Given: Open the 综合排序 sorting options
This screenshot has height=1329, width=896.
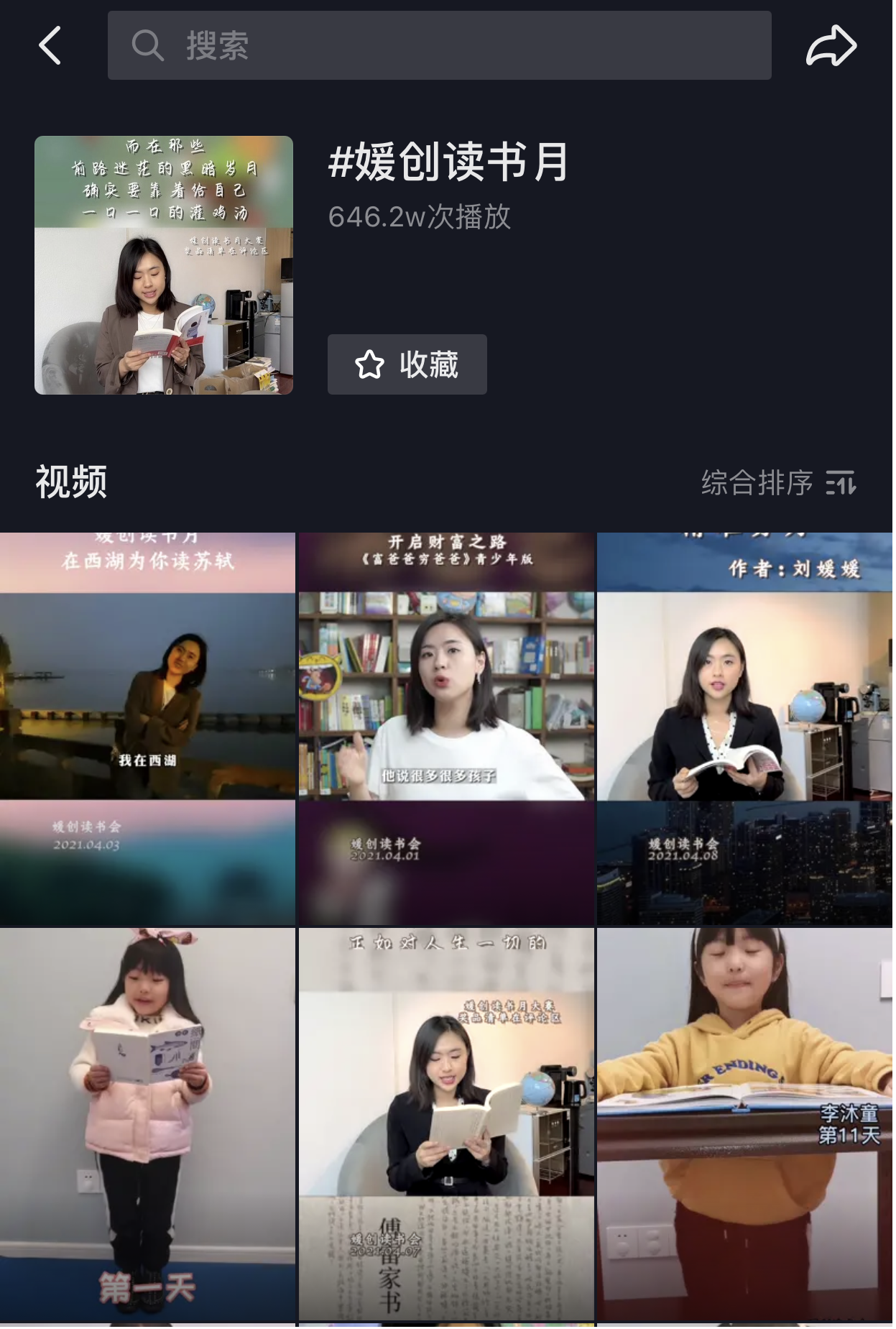Looking at the screenshot, I should (778, 482).
